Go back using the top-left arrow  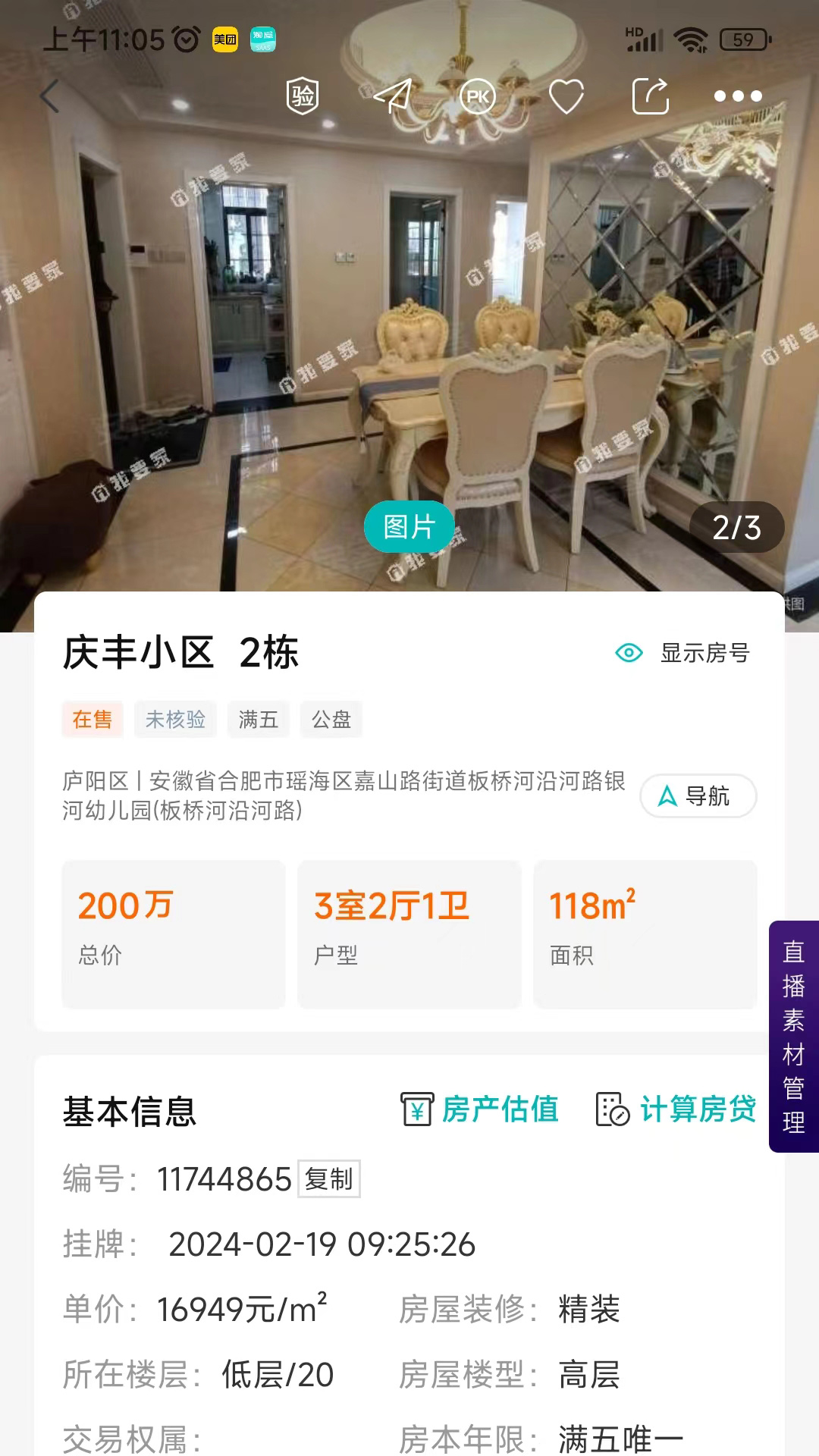(50, 96)
